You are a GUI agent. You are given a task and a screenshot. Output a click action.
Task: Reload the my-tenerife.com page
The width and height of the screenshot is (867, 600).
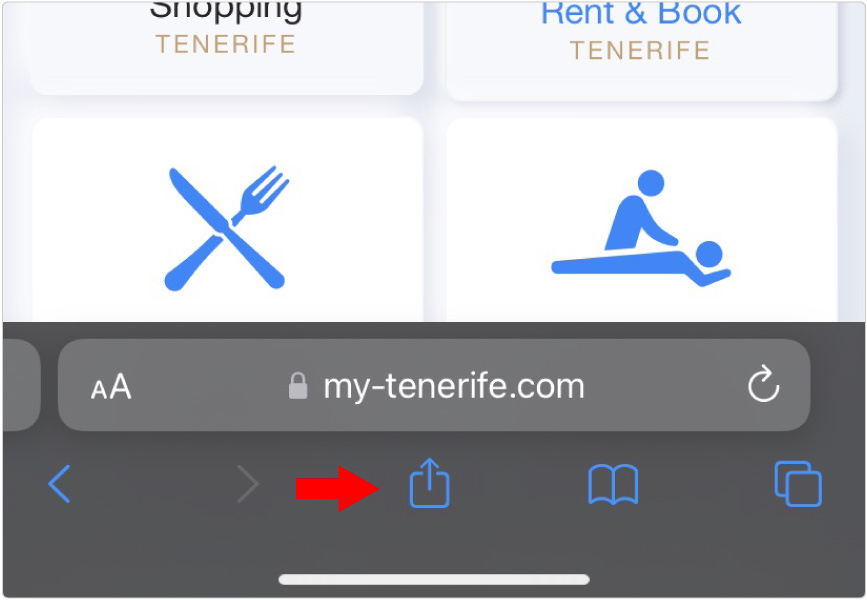[763, 385]
